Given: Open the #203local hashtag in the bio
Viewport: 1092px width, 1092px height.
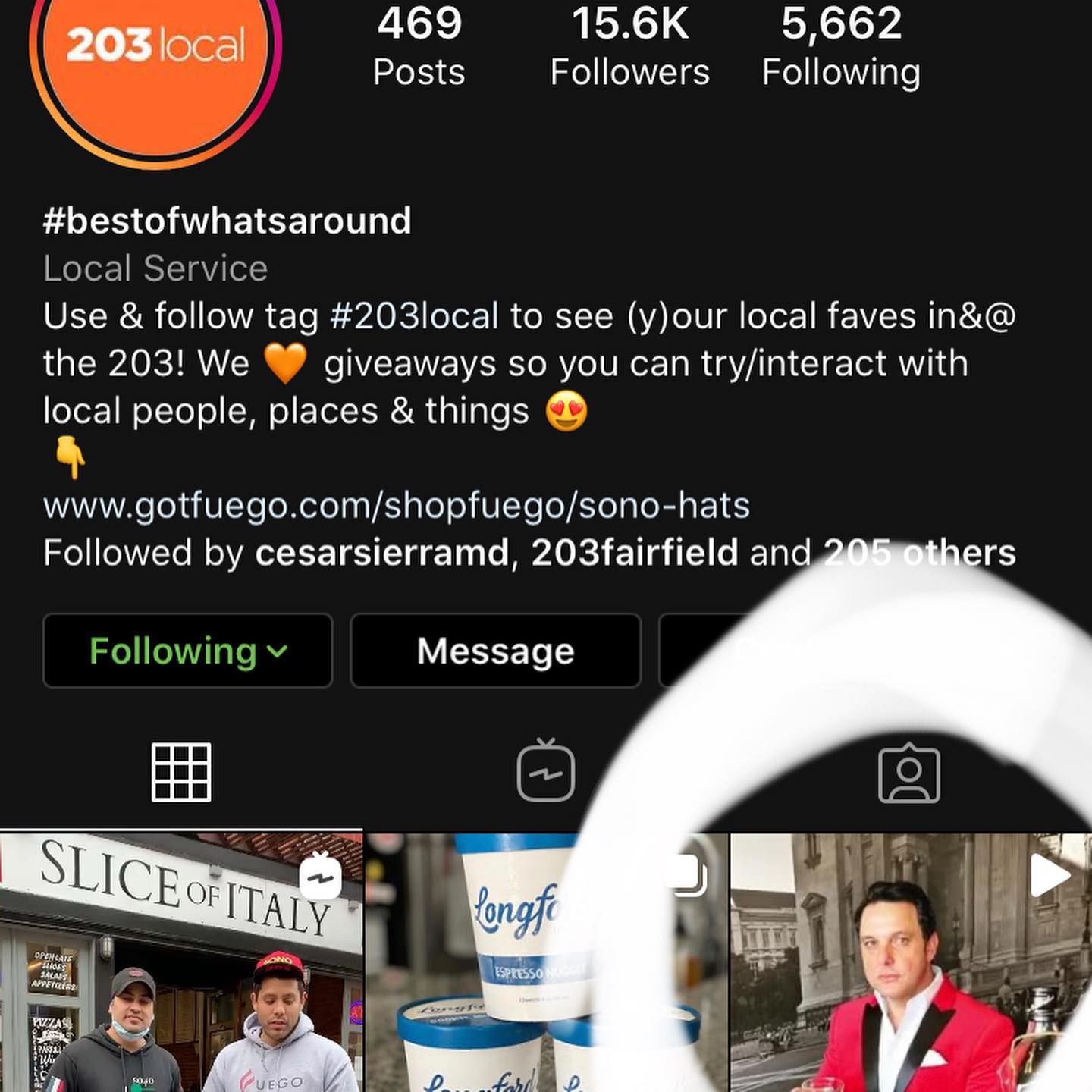Looking at the screenshot, I should (415, 315).
